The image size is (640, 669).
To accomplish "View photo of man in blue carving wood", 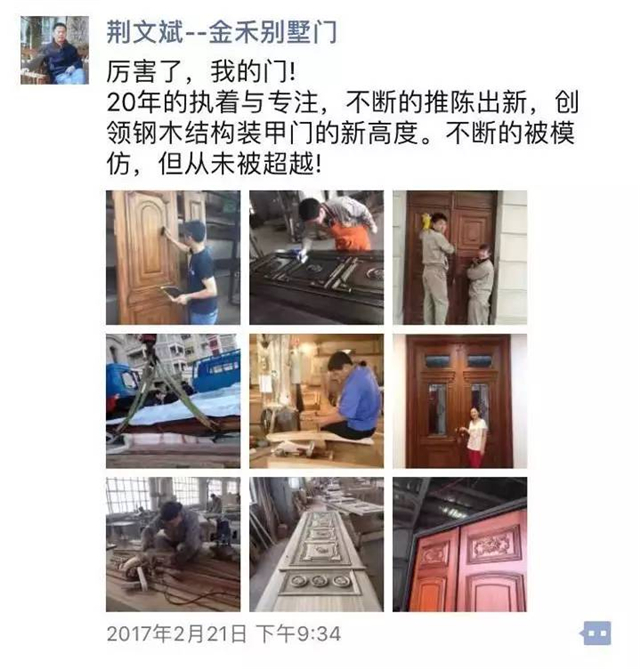I will (316, 401).
